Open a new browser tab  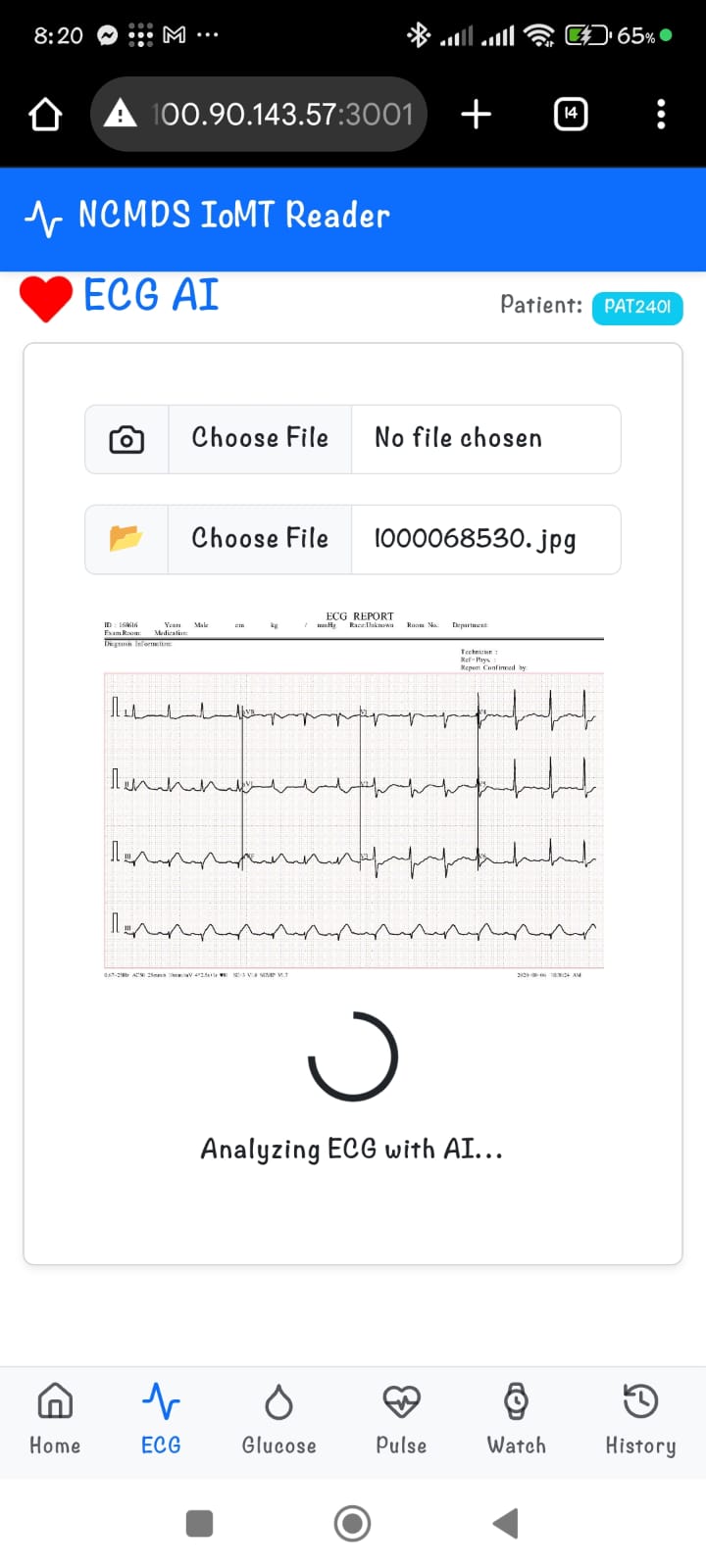pos(476,115)
